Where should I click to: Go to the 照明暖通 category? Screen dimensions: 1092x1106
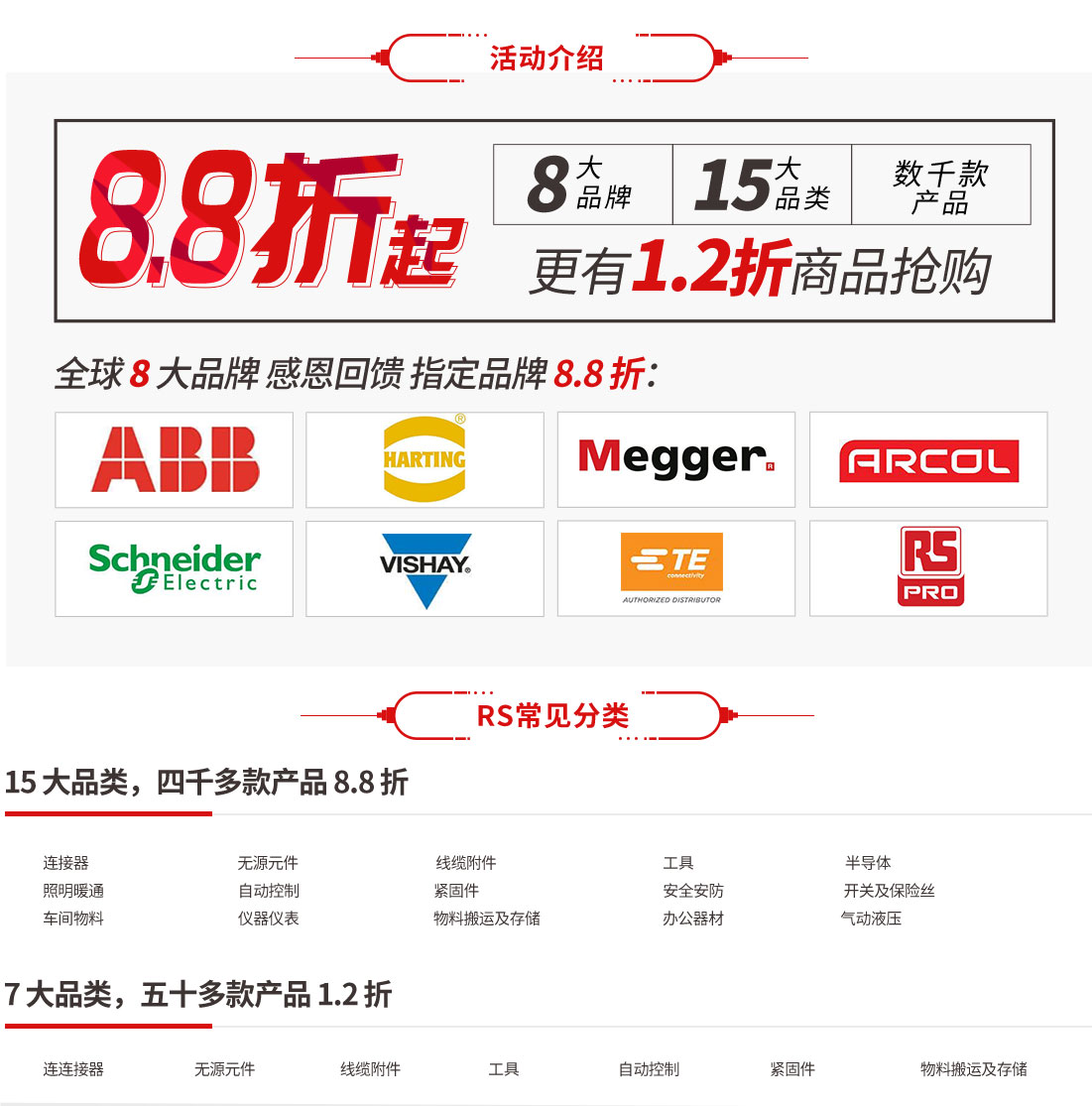(73, 891)
